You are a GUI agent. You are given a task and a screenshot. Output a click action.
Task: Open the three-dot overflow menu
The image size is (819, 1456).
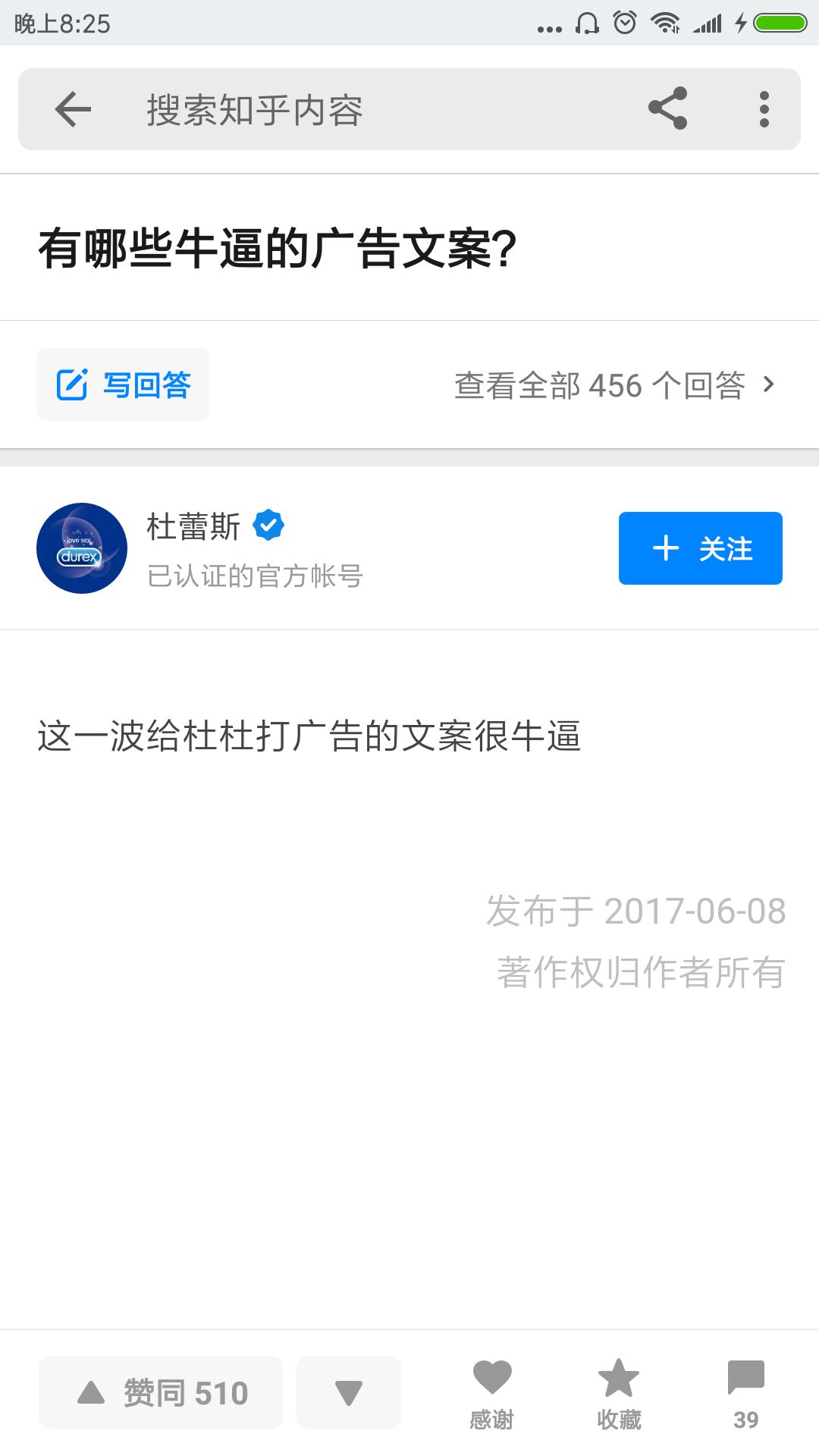click(x=764, y=109)
